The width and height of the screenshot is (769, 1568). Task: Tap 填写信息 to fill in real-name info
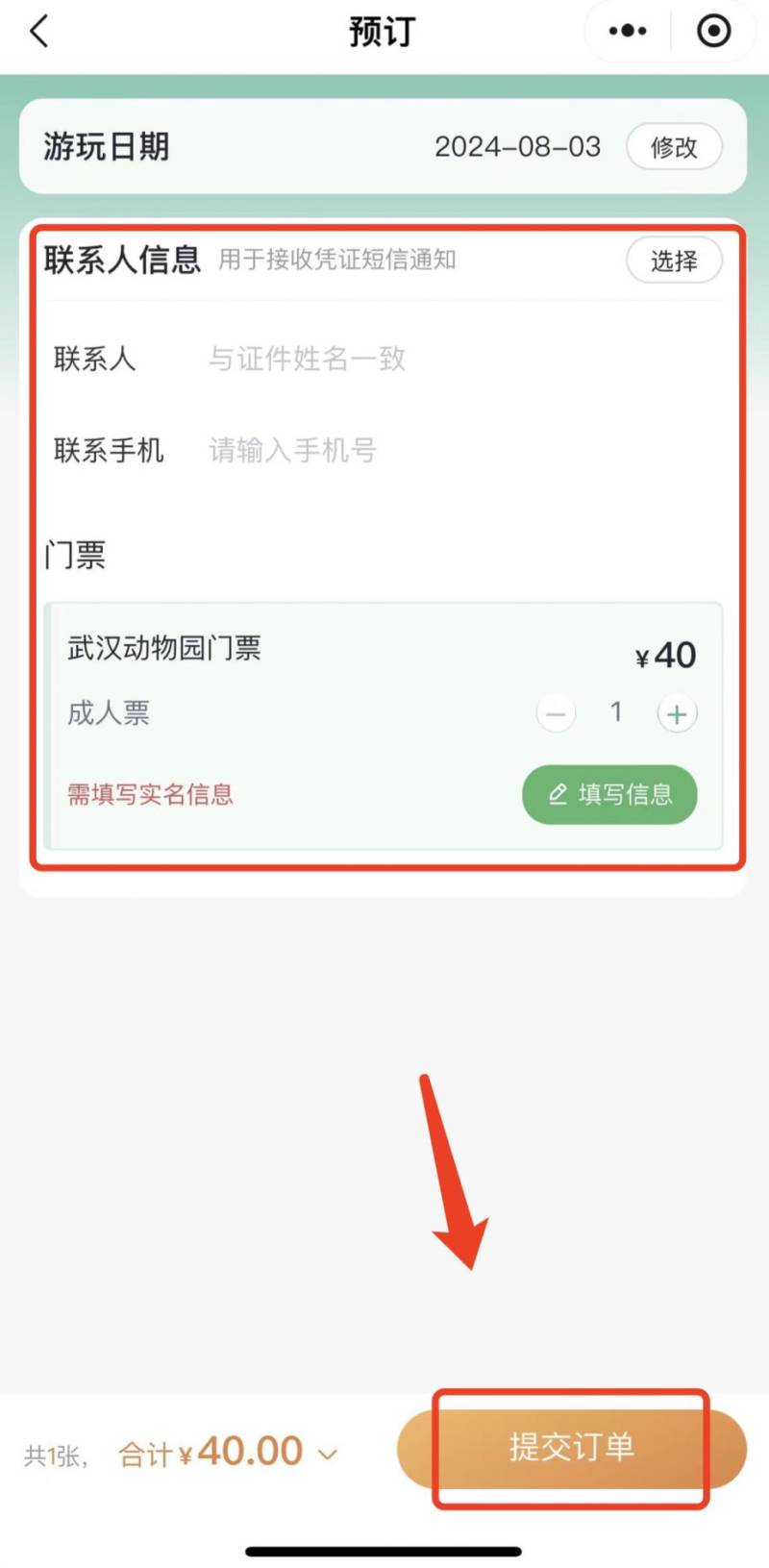tap(609, 794)
